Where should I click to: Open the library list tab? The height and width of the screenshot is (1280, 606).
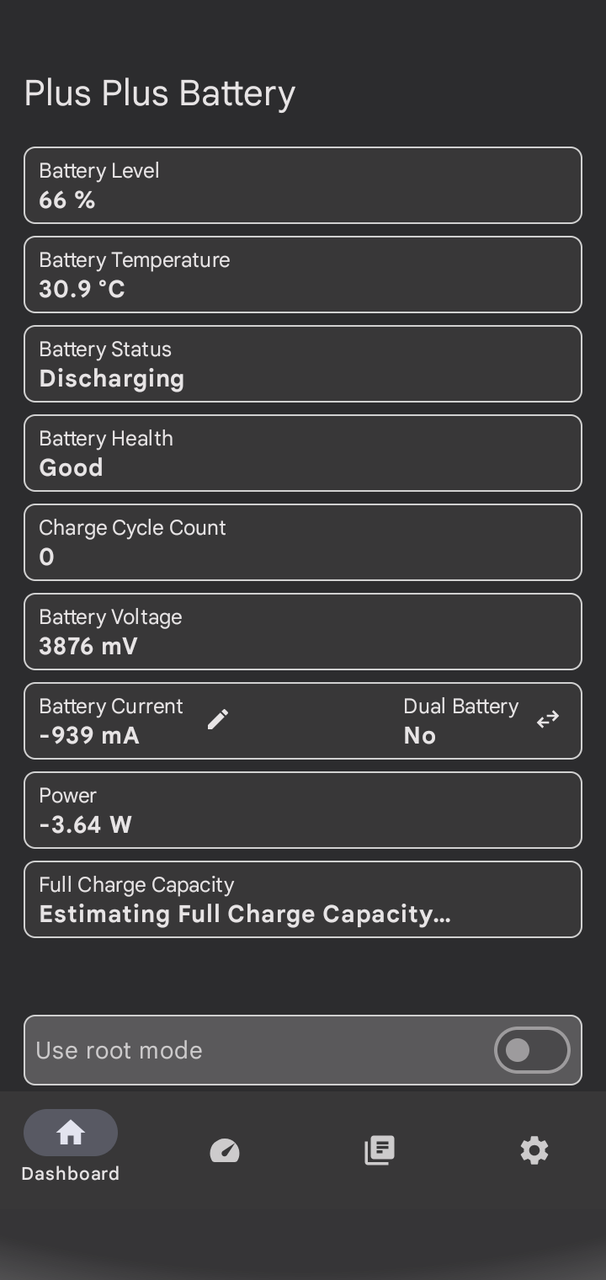pos(380,1150)
